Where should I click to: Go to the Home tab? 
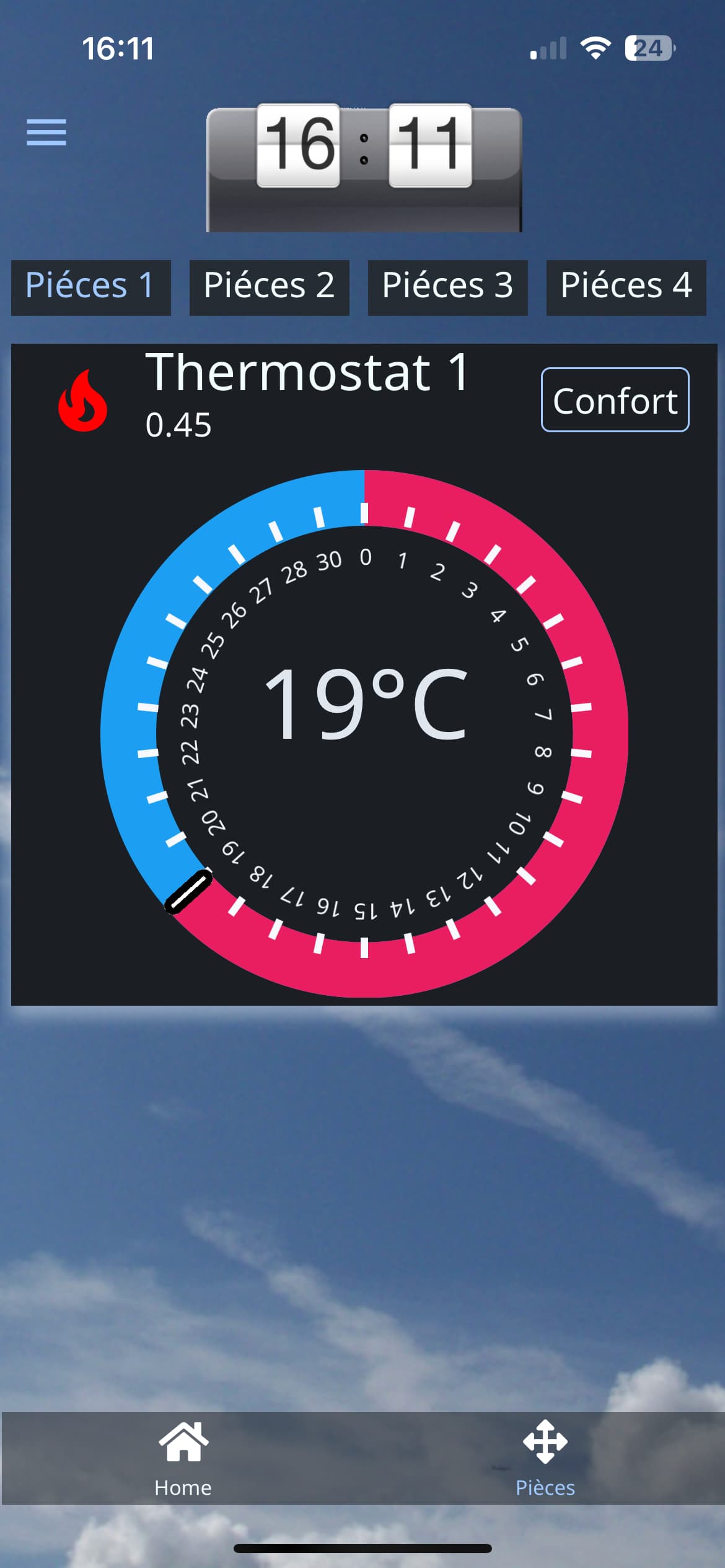coord(183,1458)
